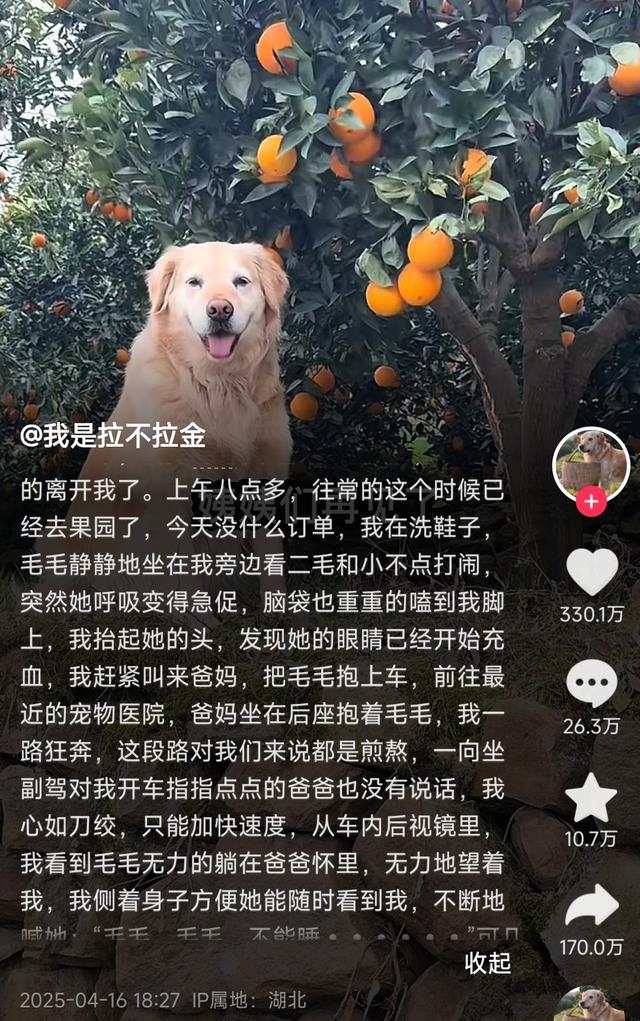Screen dimensions: 640x1021
Task: Open the author's round avatar profile
Action: click(591, 462)
